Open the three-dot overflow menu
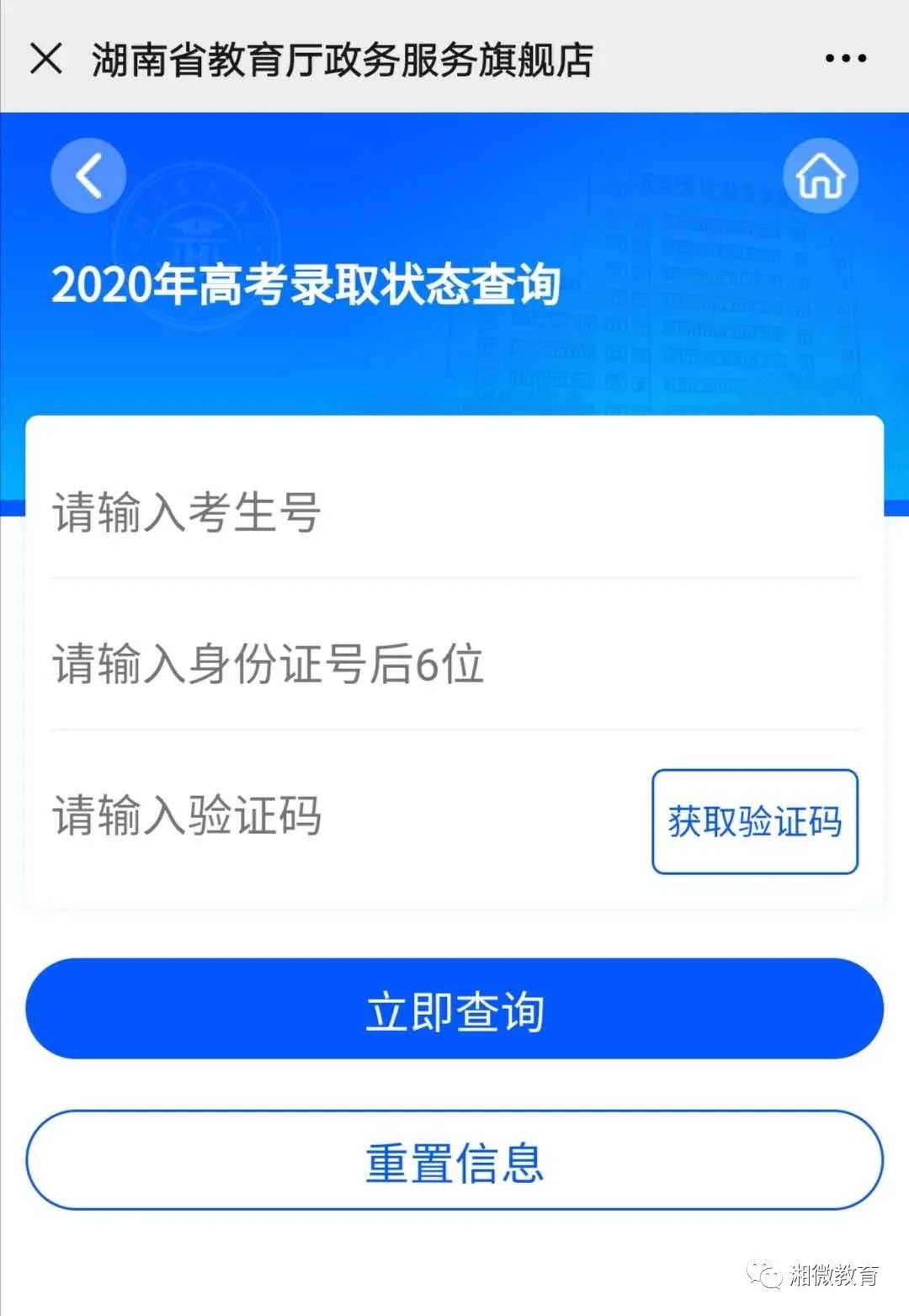909x1316 pixels. coord(845,58)
